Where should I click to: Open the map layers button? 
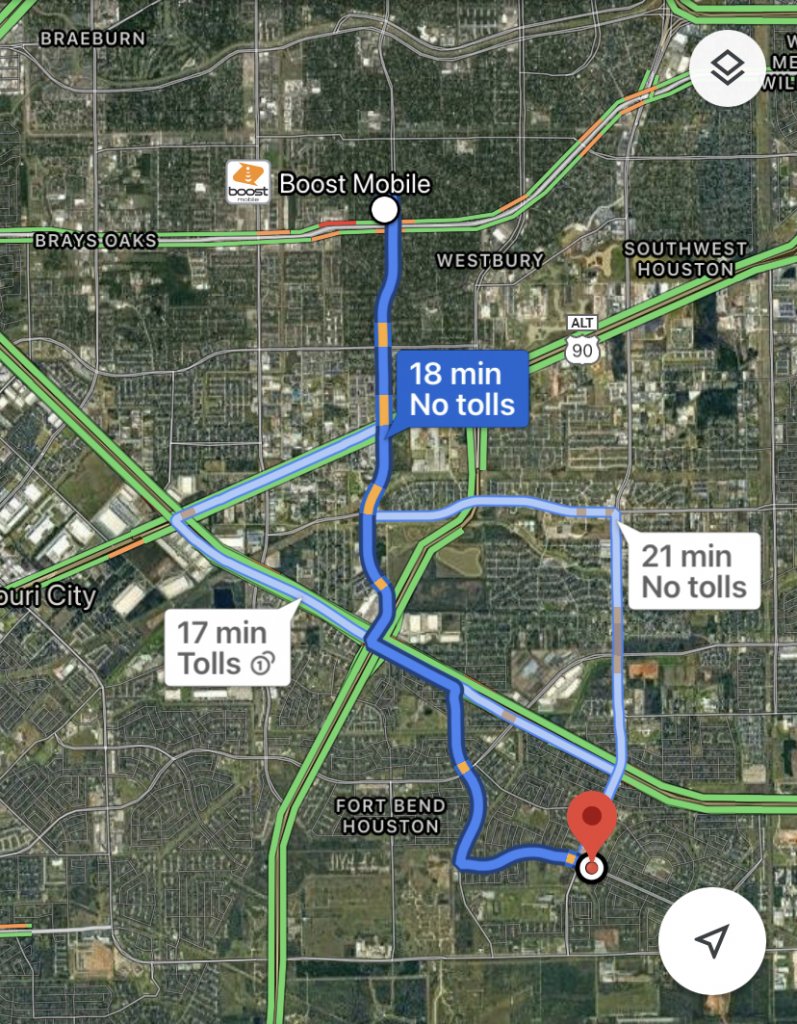pos(729,68)
